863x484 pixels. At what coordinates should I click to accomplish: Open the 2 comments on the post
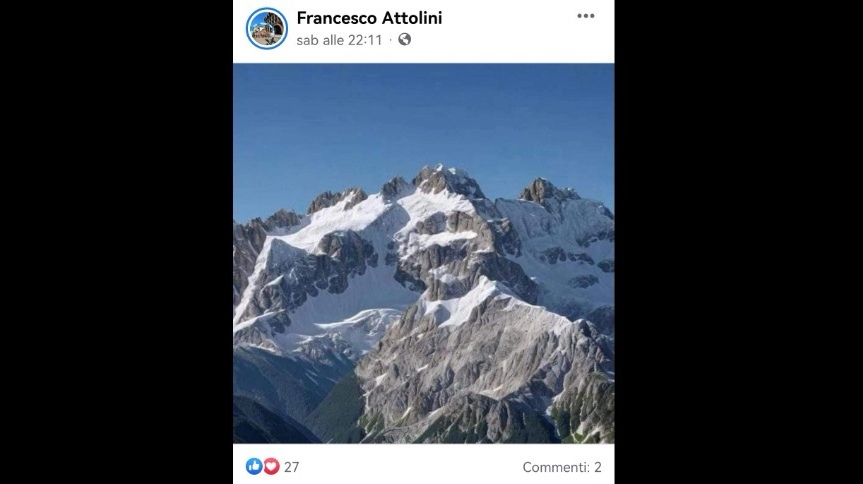pos(561,467)
